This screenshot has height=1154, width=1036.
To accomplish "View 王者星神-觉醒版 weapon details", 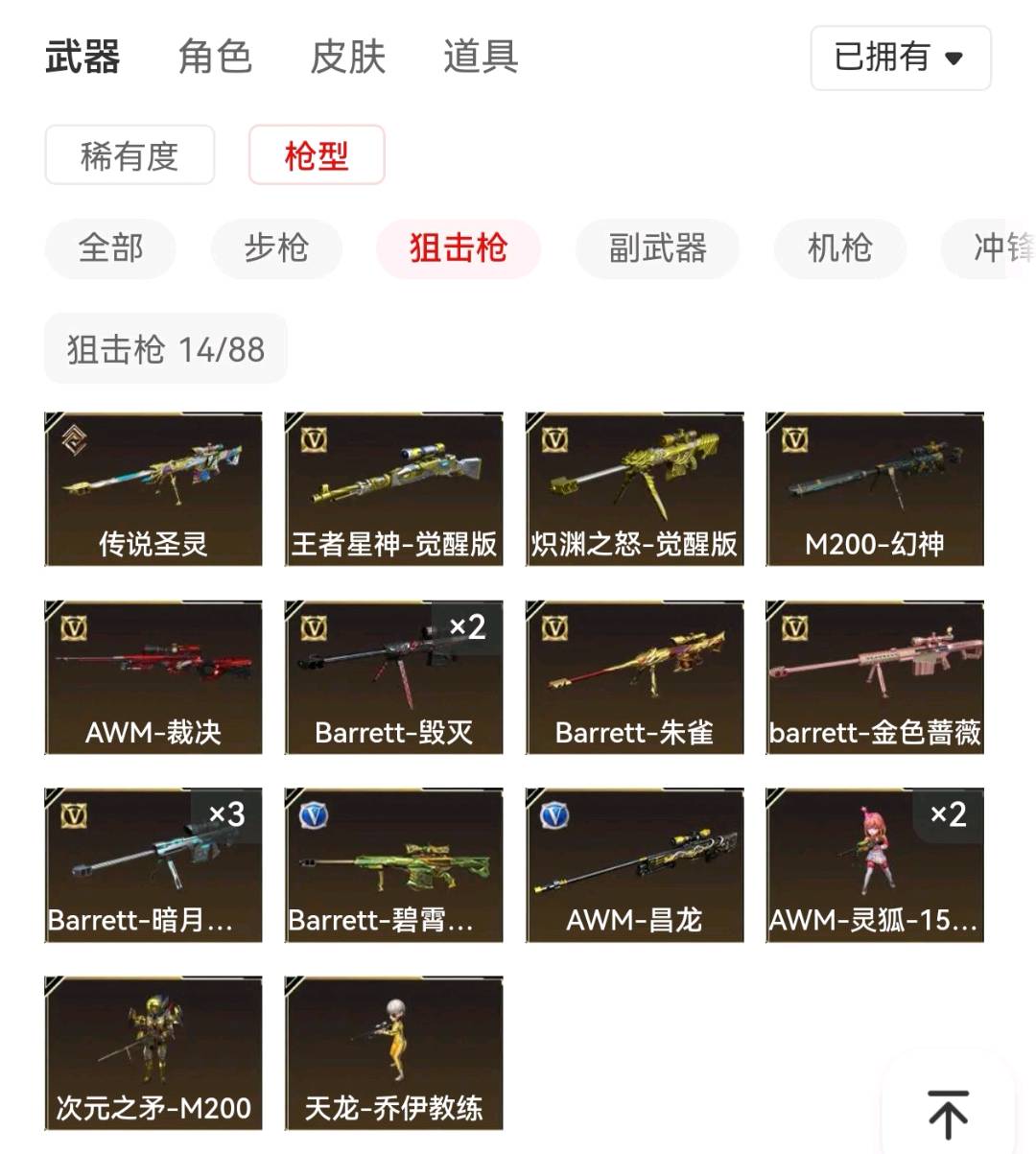I will 393,489.
